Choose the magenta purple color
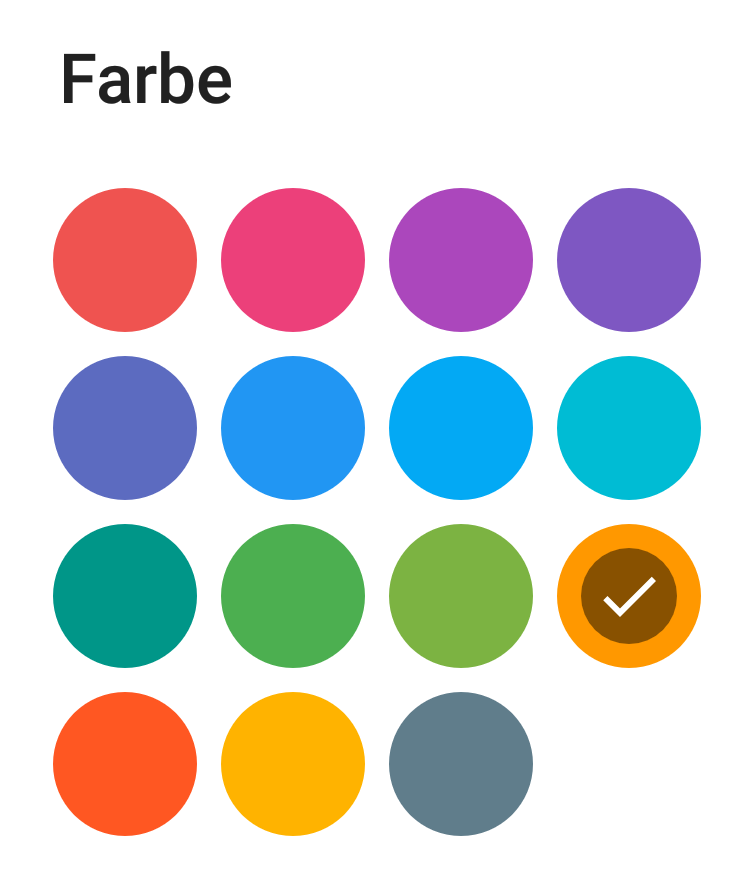The width and height of the screenshot is (748, 878). [461, 260]
